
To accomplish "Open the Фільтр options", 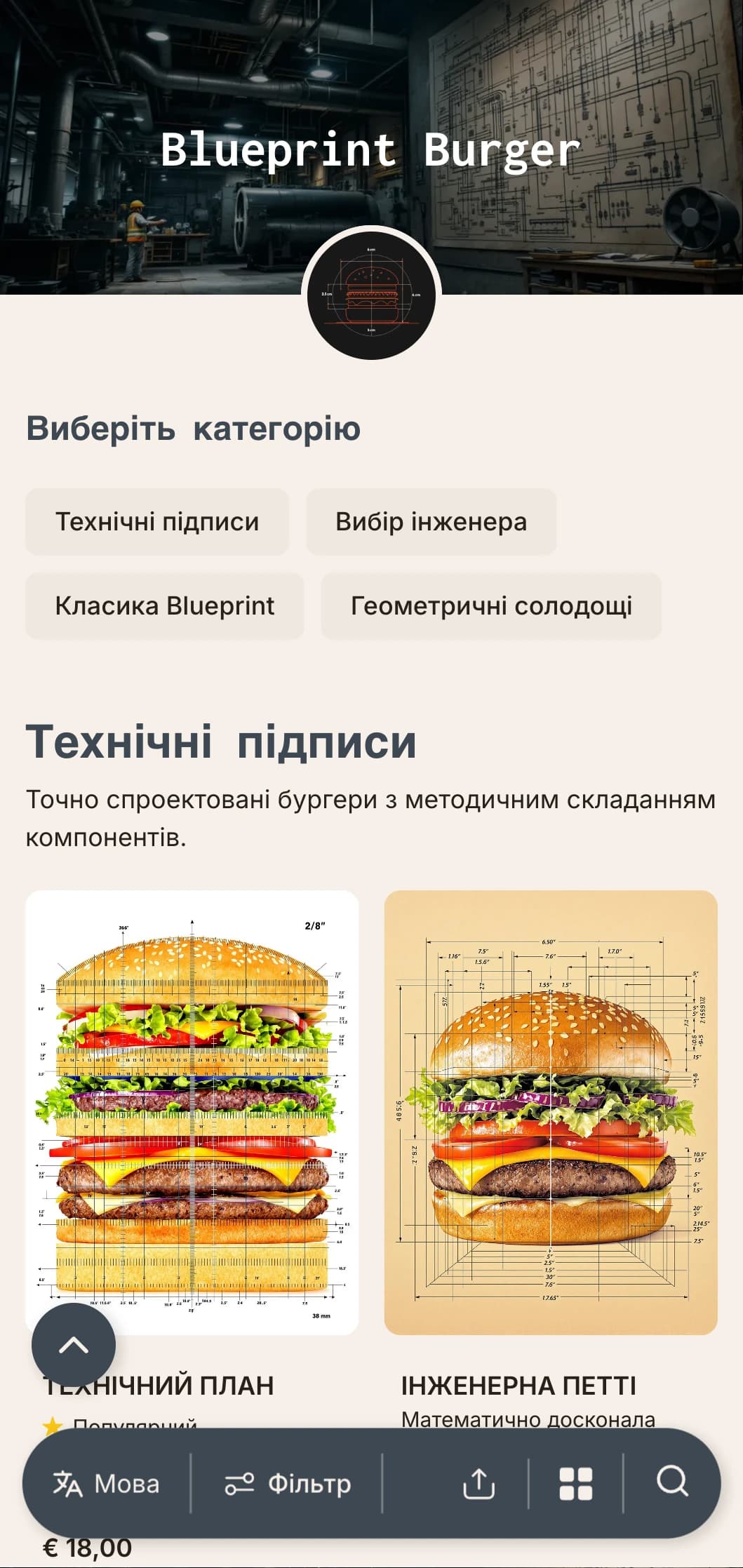I will [x=288, y=1484].
